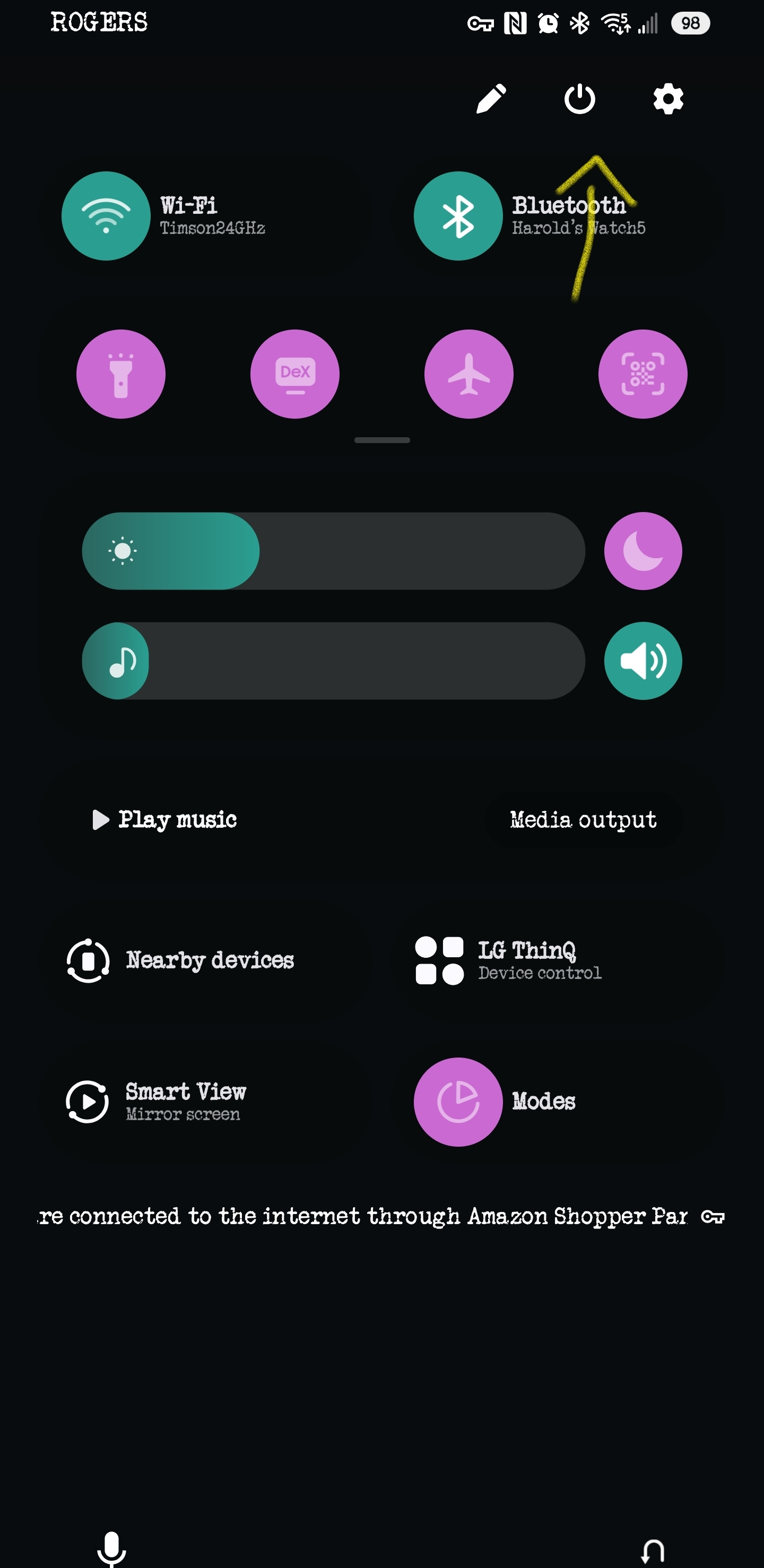
Task: Open the power off menu
Action: pos(579,99)
